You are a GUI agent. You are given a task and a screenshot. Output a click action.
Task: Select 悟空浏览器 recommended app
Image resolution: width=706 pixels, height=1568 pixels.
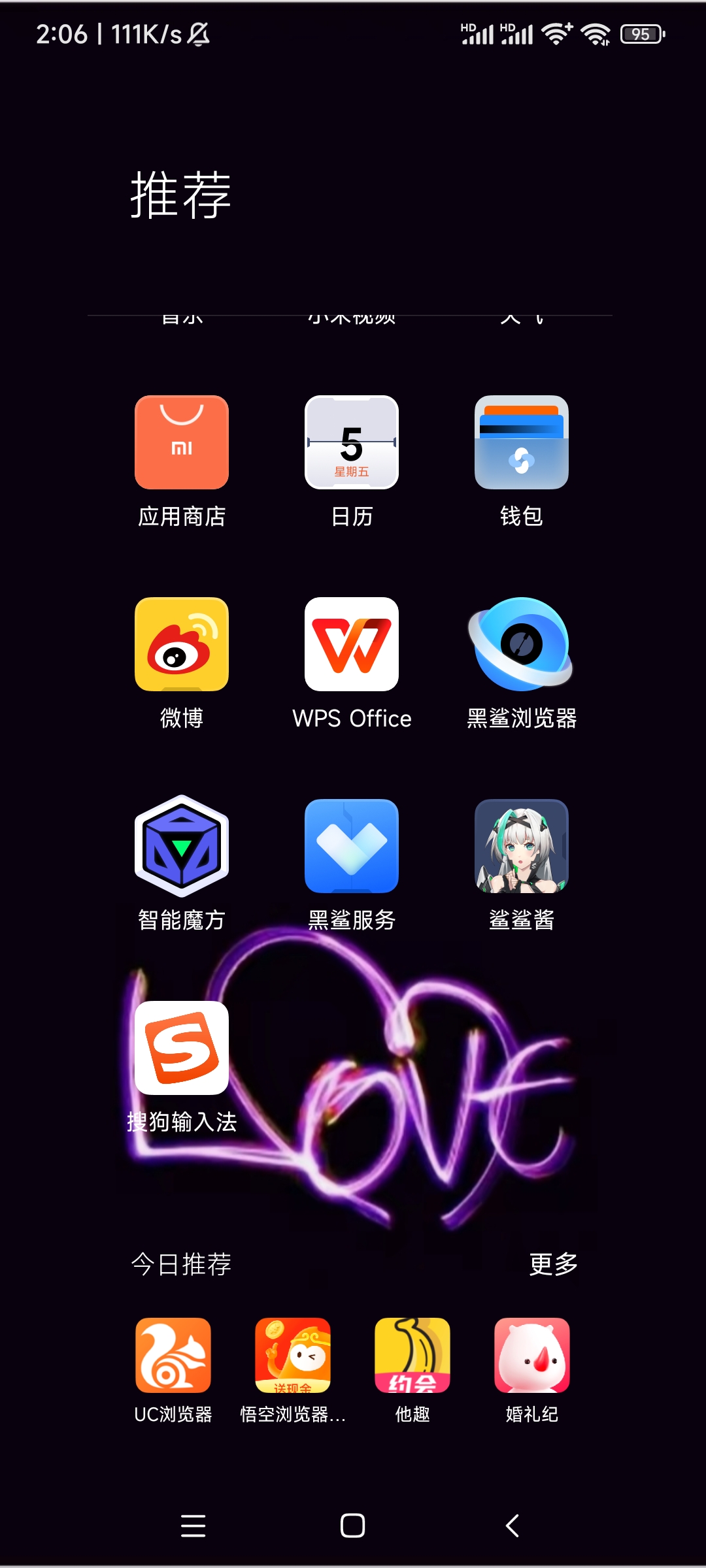tap(293, 1356)
